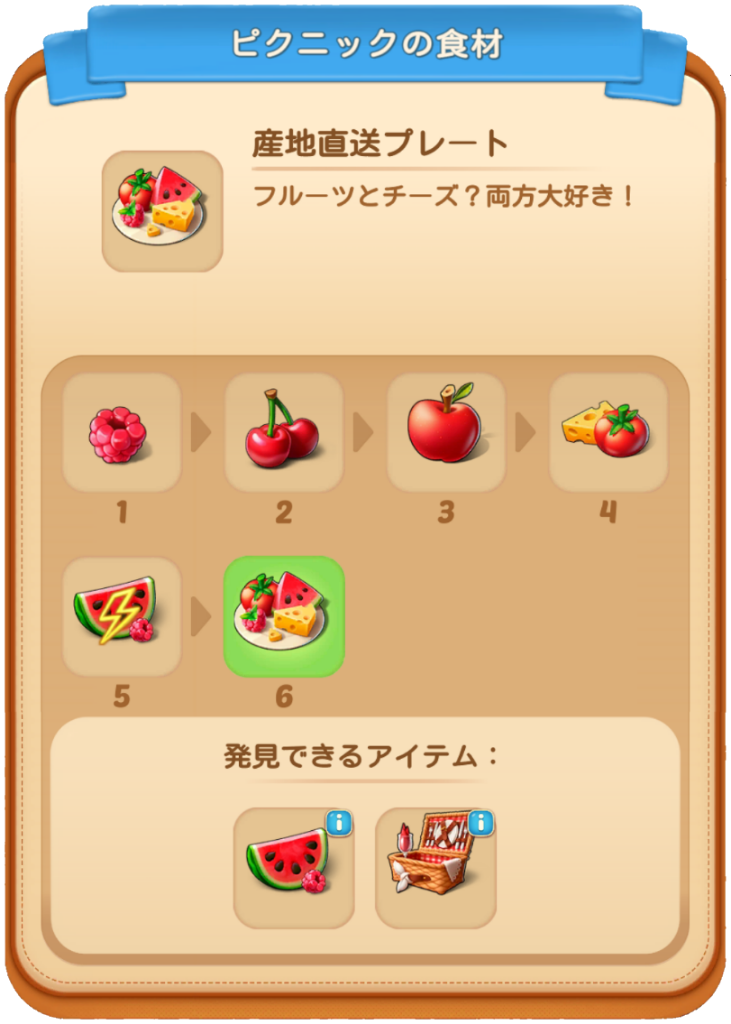Select the level 5 watermelon lightning item
731x1024 pixels.
[121, 616]
